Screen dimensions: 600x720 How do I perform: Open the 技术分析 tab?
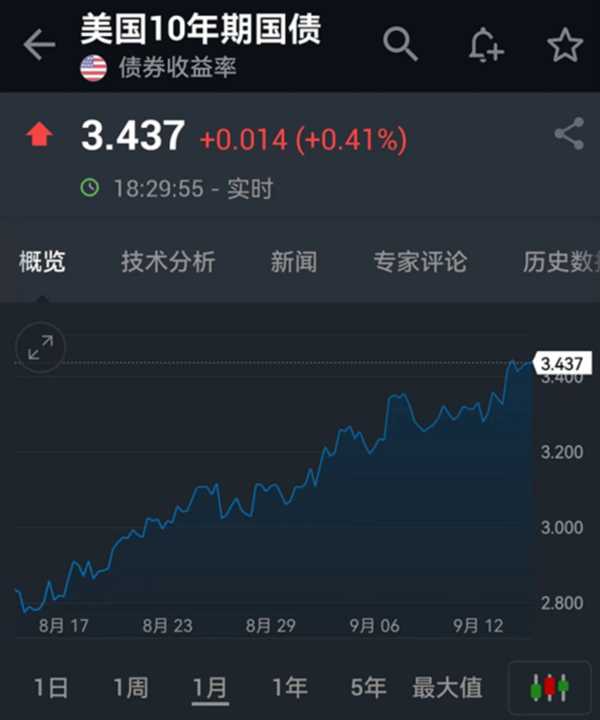[x=168, y=262]
